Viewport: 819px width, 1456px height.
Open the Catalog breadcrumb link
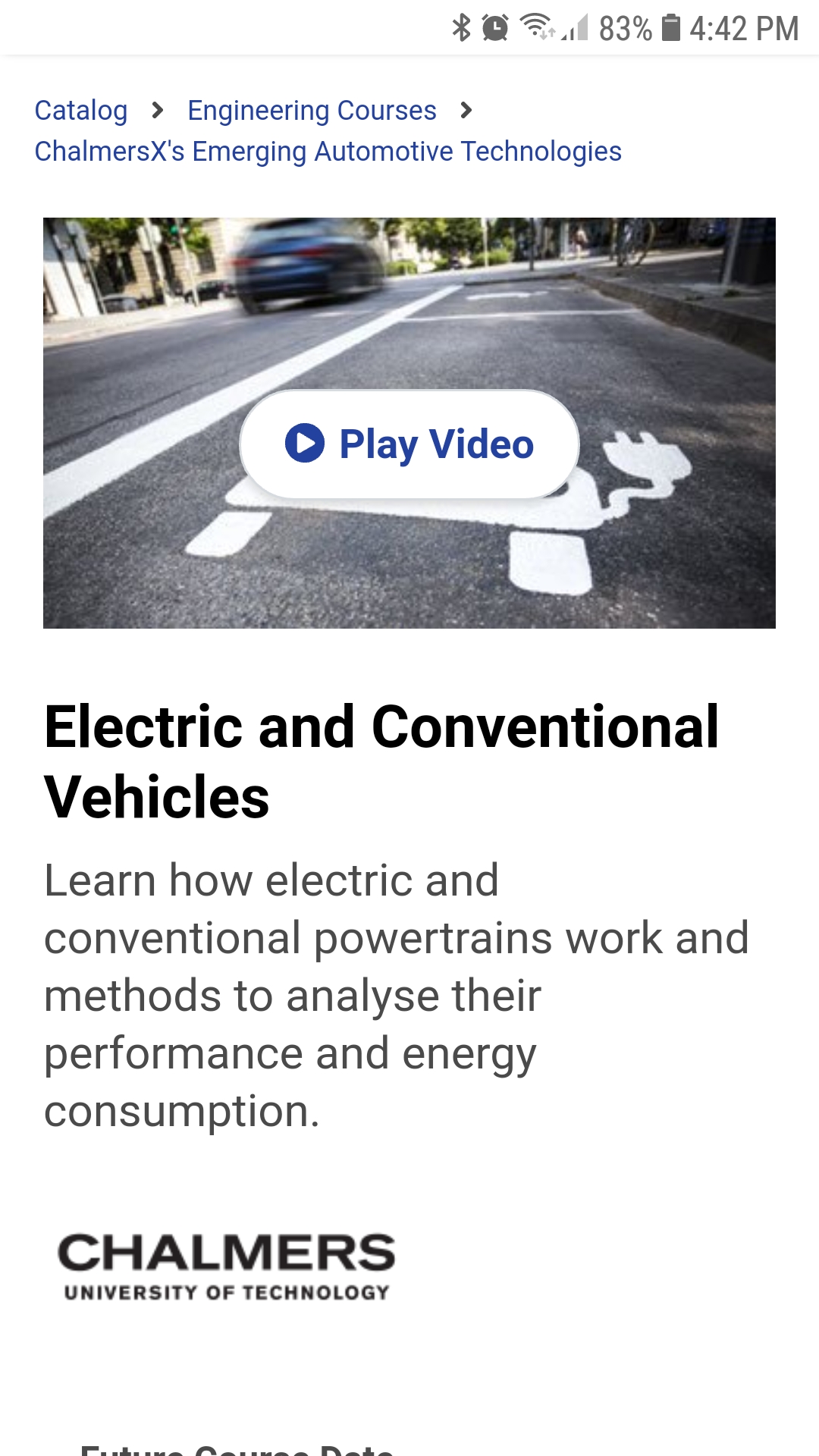point(81,111)
